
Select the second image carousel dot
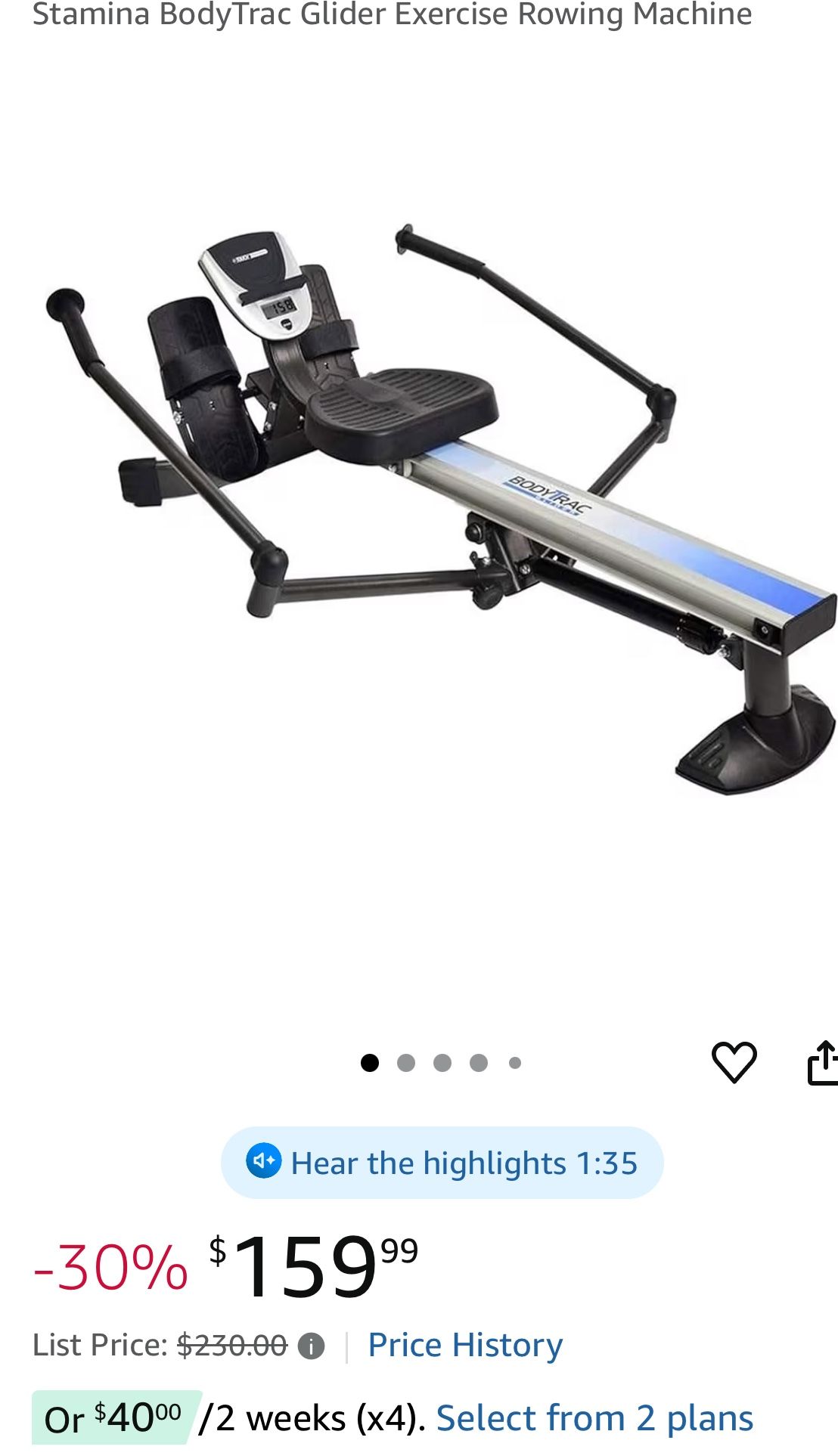pos(407,1062)
